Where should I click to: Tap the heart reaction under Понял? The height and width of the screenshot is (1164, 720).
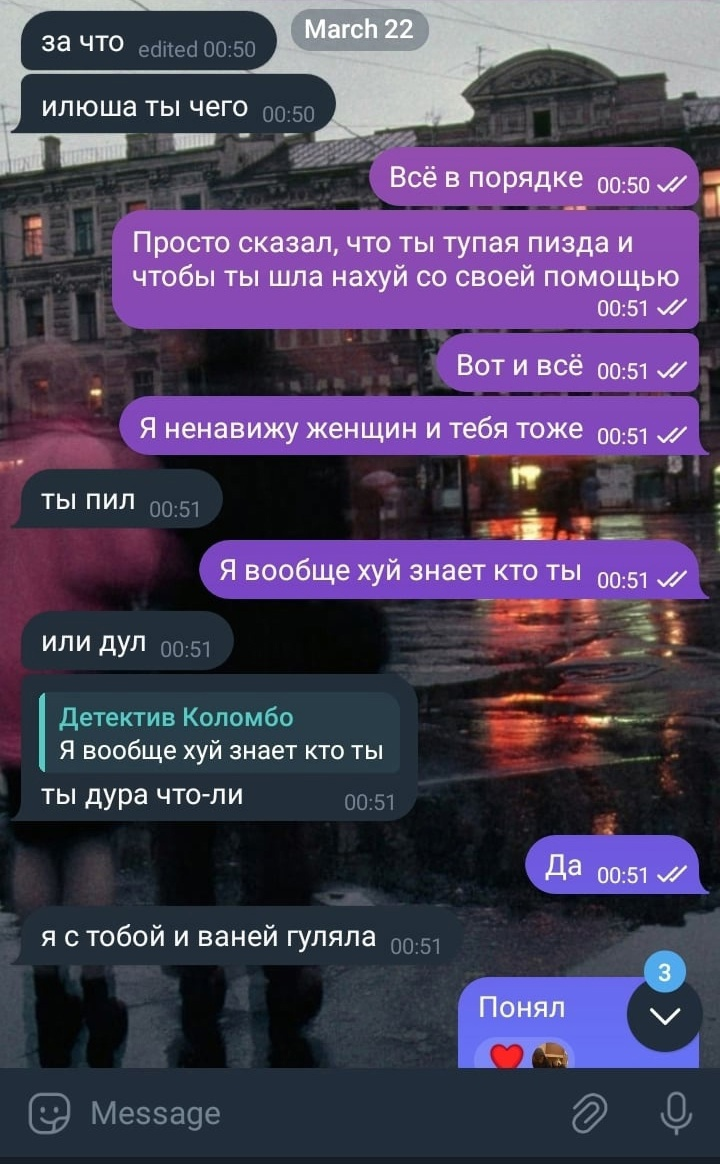(506, 1056)
